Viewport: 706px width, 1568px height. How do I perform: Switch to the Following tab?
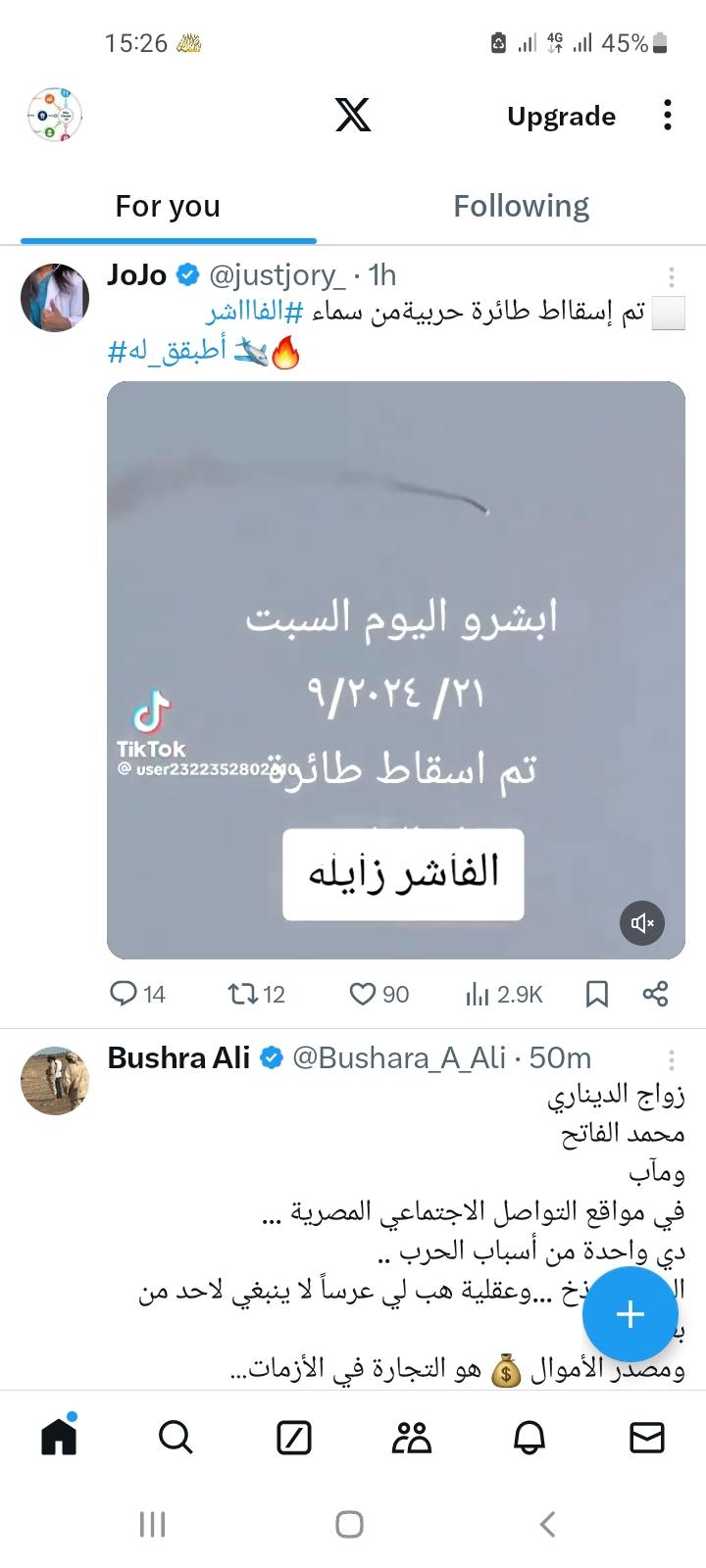521,207
